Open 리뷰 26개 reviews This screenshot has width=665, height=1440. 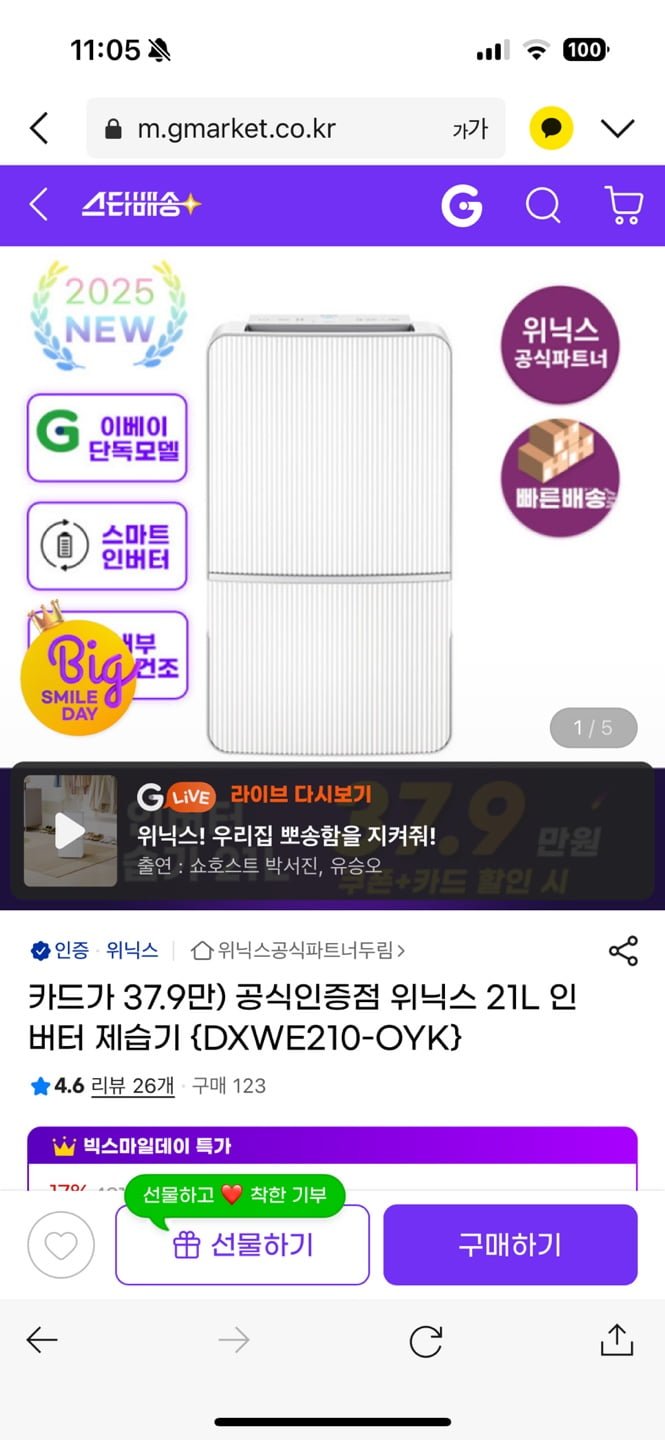point(132,1086)
